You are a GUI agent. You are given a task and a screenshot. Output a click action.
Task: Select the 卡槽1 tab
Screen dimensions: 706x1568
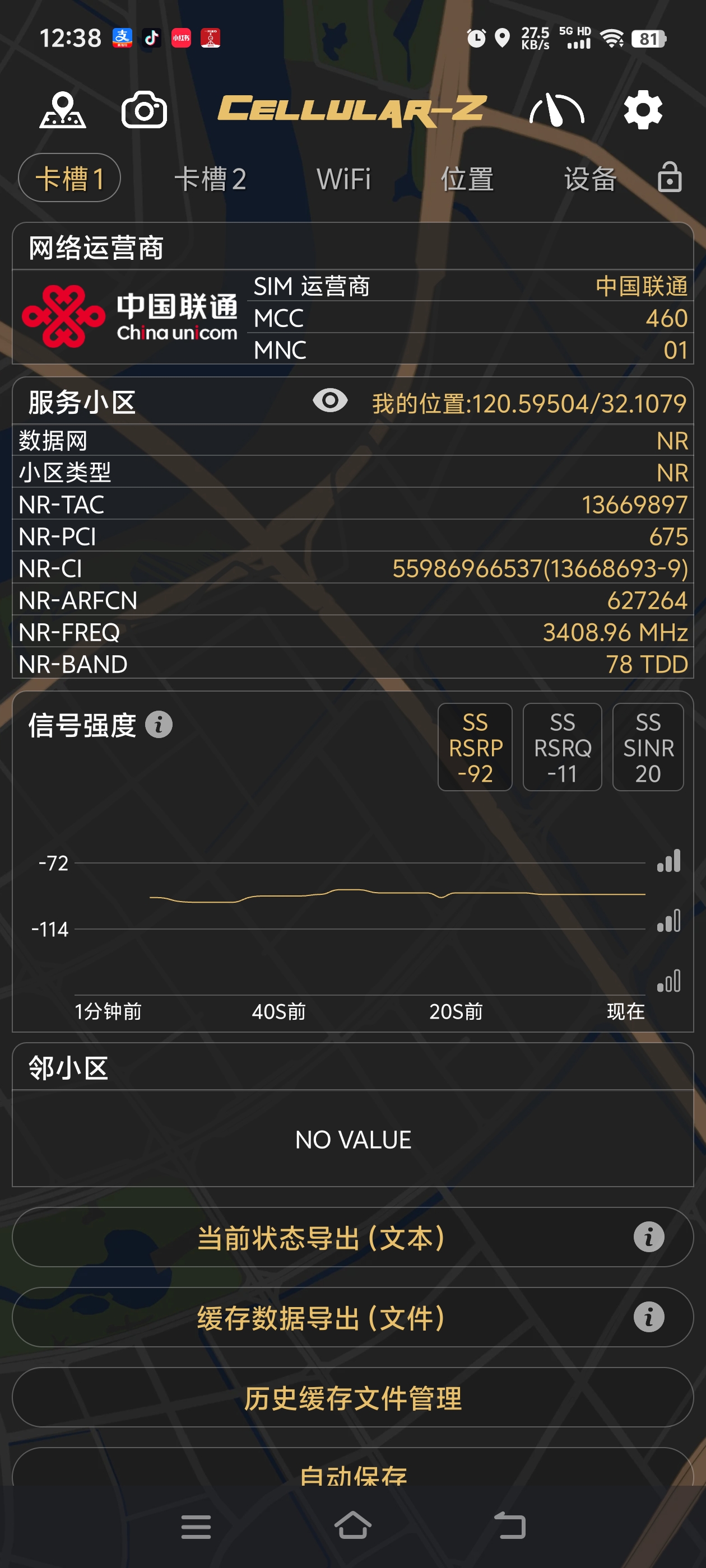point(69,178)
